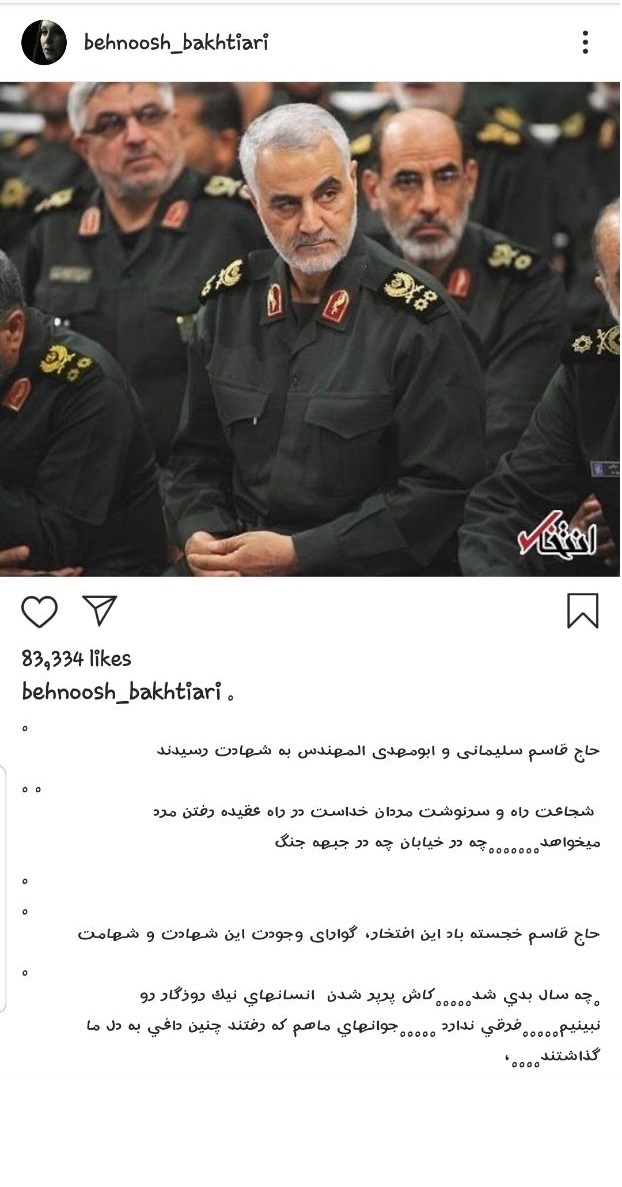Bookmark this post
622x1187 pixels.
click(x=582, y=610)
